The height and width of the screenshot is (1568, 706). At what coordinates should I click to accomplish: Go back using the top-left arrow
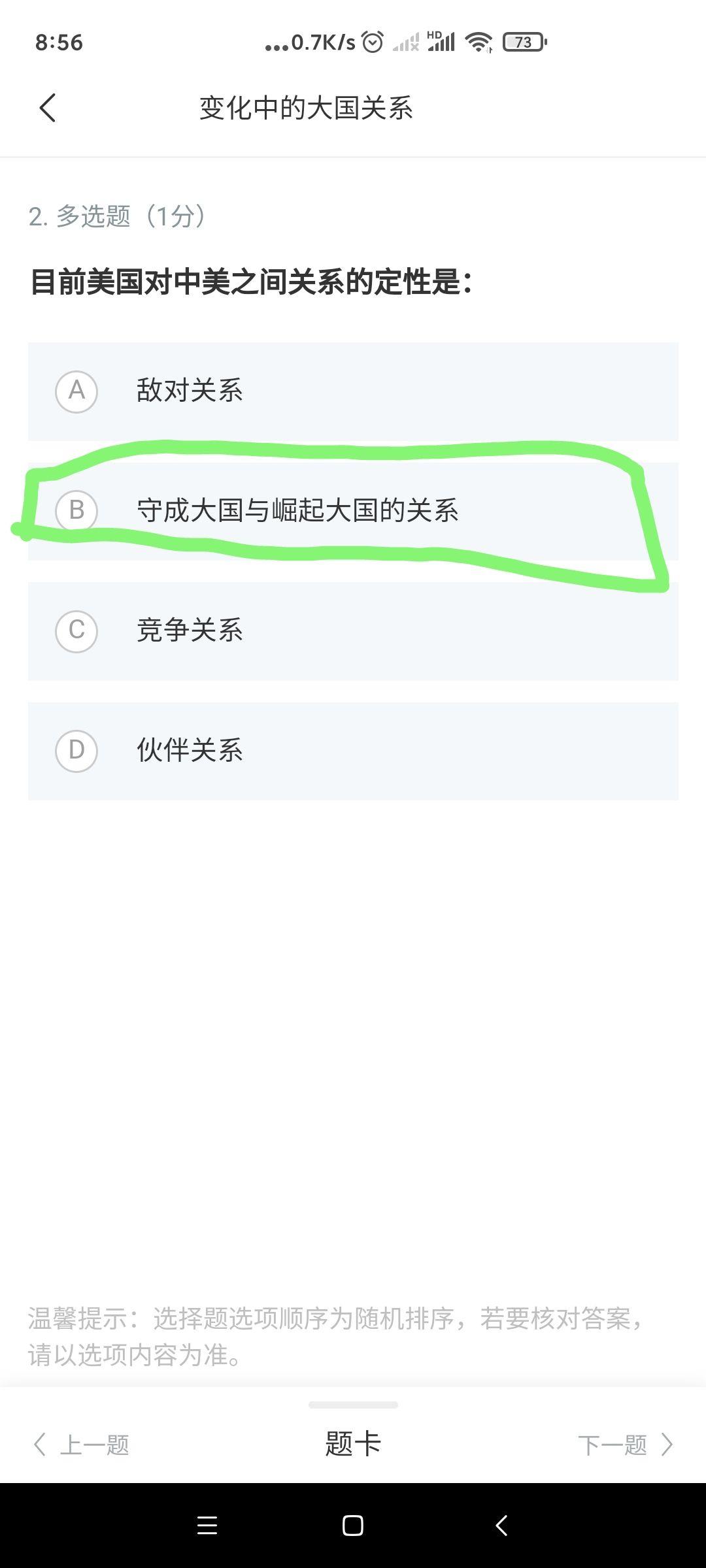(x=48, y=108)
